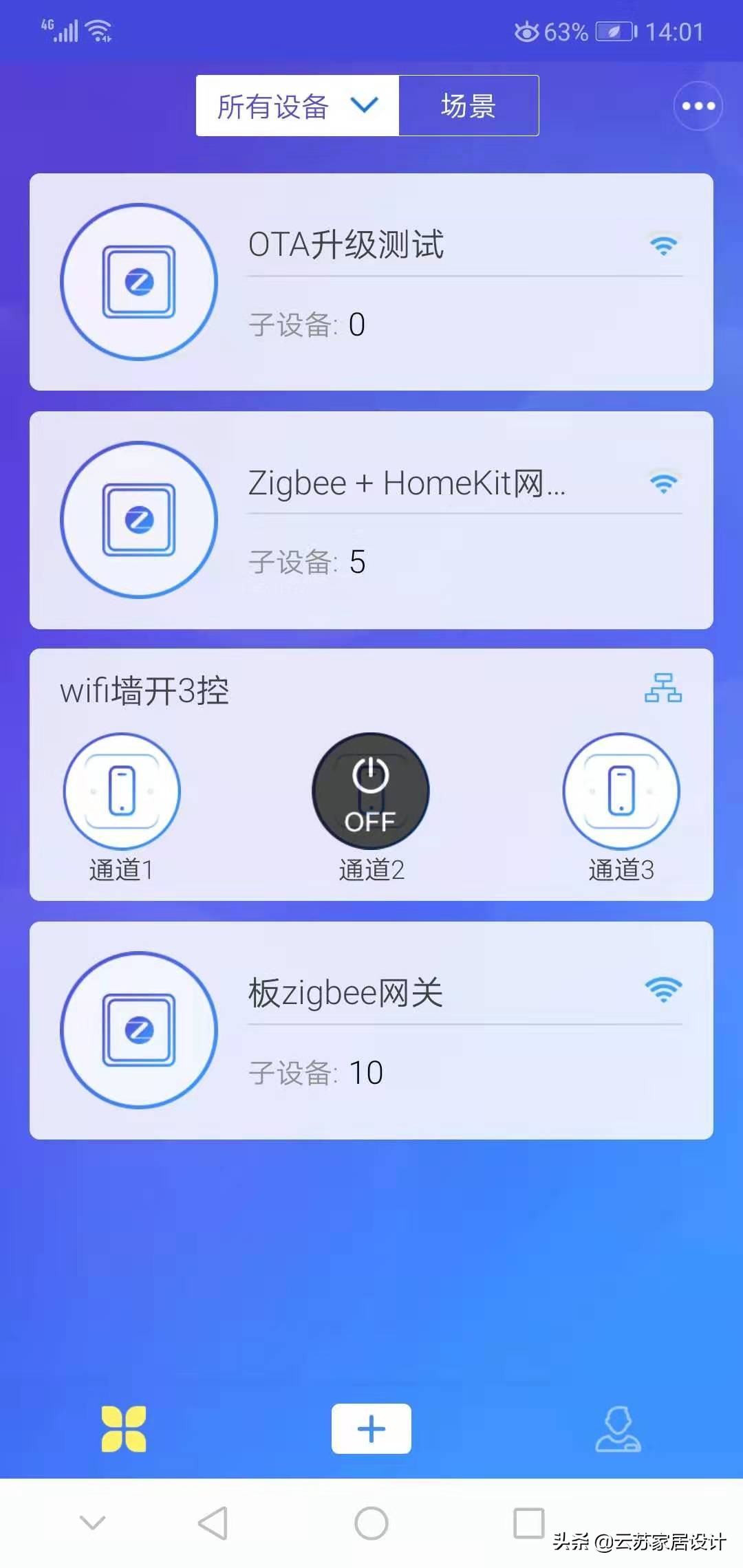Screen dimensions: 743x1568
Task: Toggle 通道3 of wifi墙开3控
Action: click(x=621, y=792)
